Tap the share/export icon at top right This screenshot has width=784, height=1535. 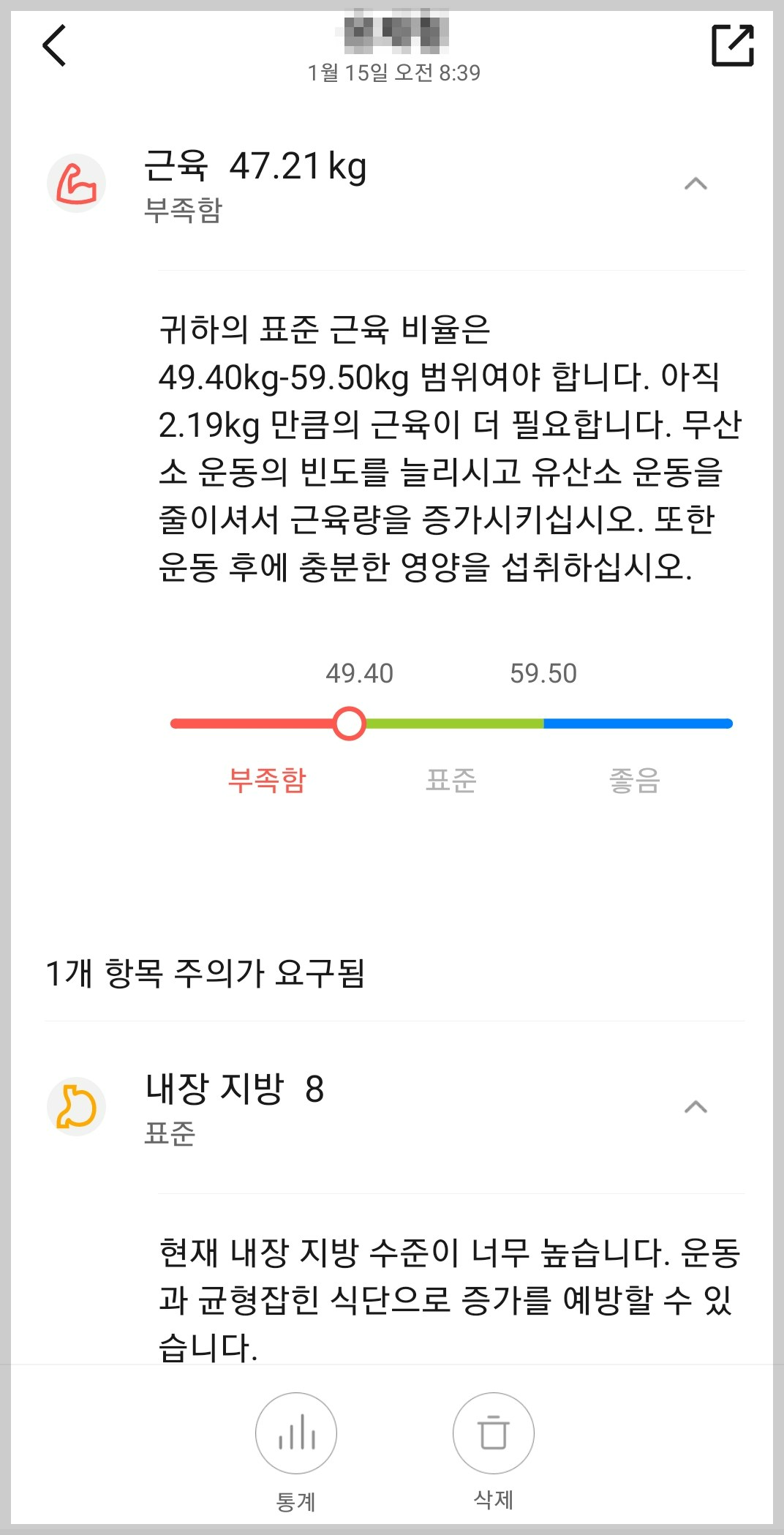[734, 46]
